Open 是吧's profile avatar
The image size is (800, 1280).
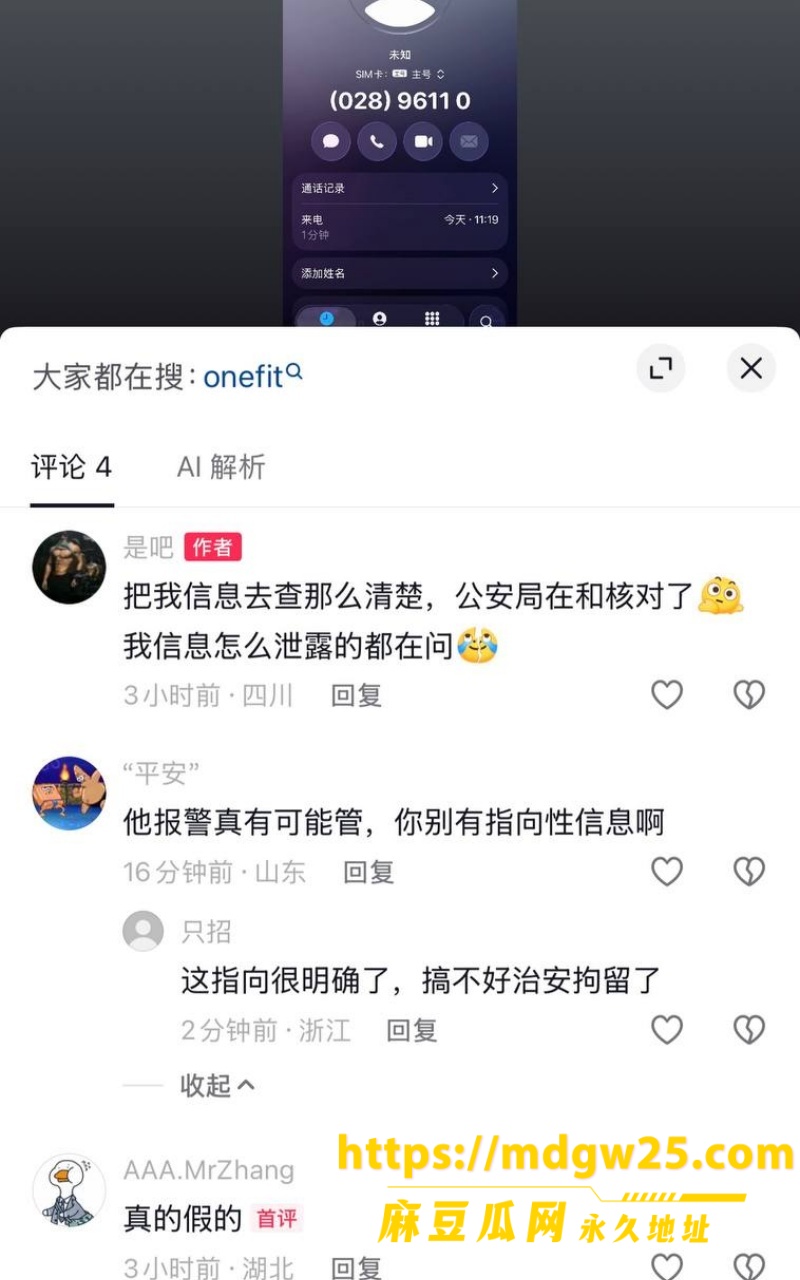pos(69,567)
